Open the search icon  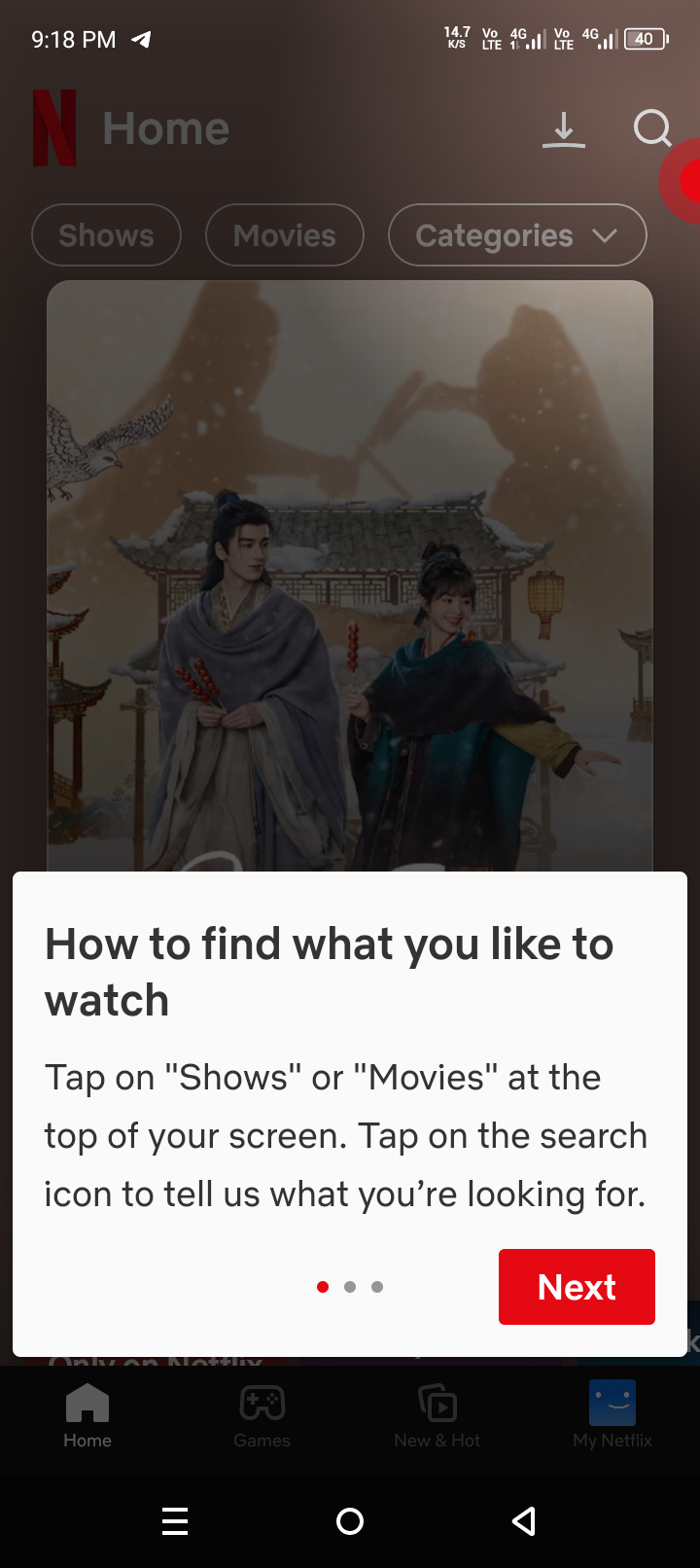click(651, 127)
